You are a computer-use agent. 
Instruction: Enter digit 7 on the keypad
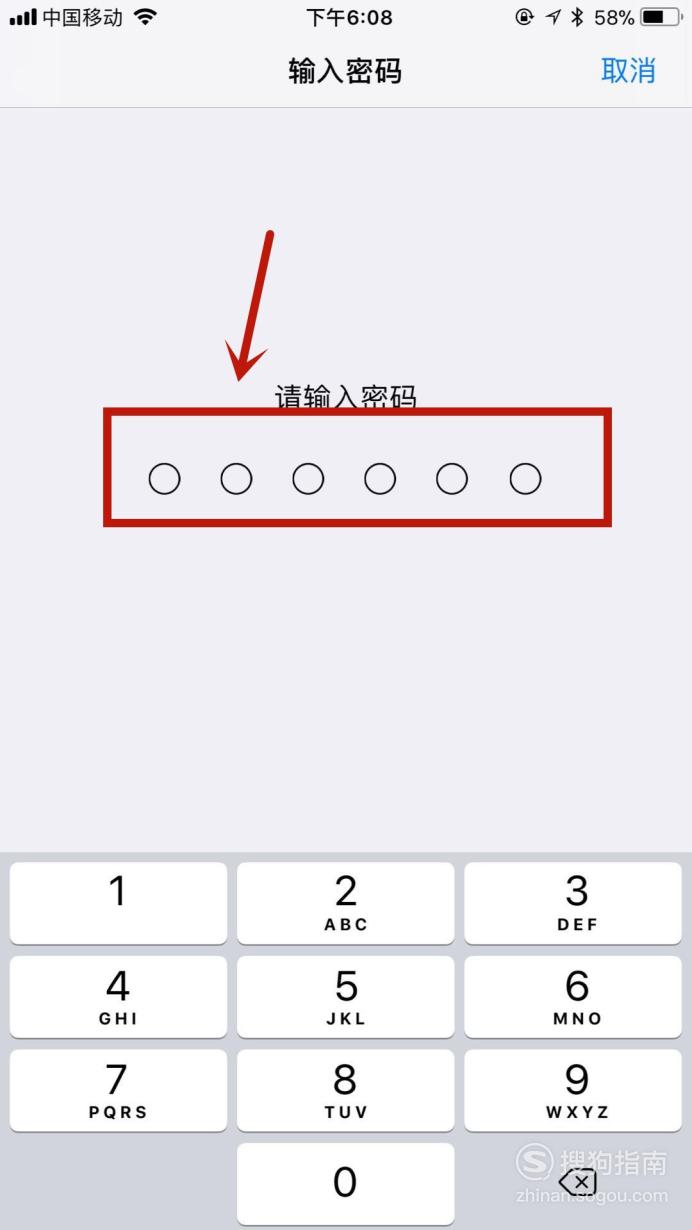pyautogui.click(x=118, y=1090)
